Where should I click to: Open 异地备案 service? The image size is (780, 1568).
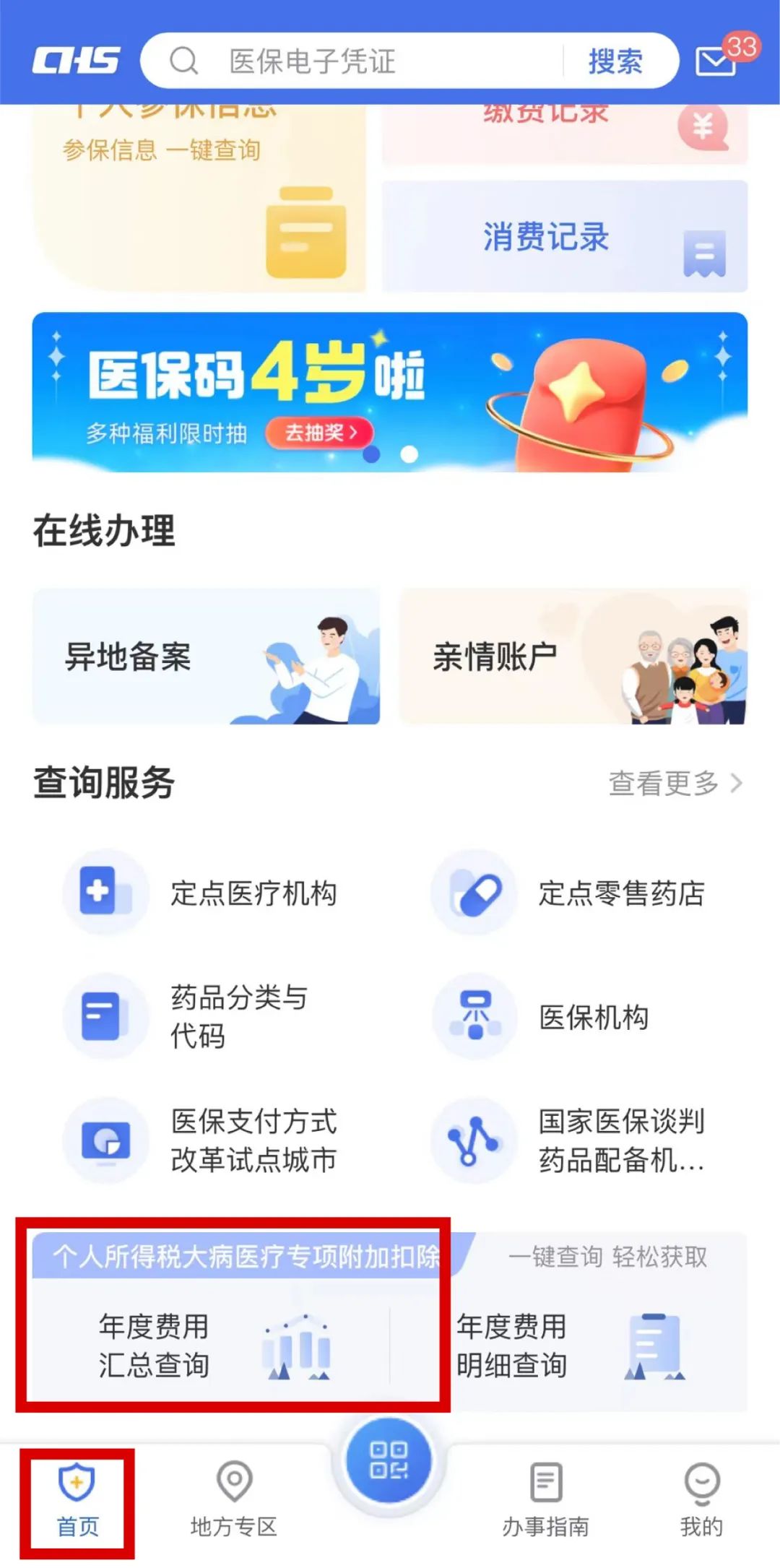tap(206, 657)
